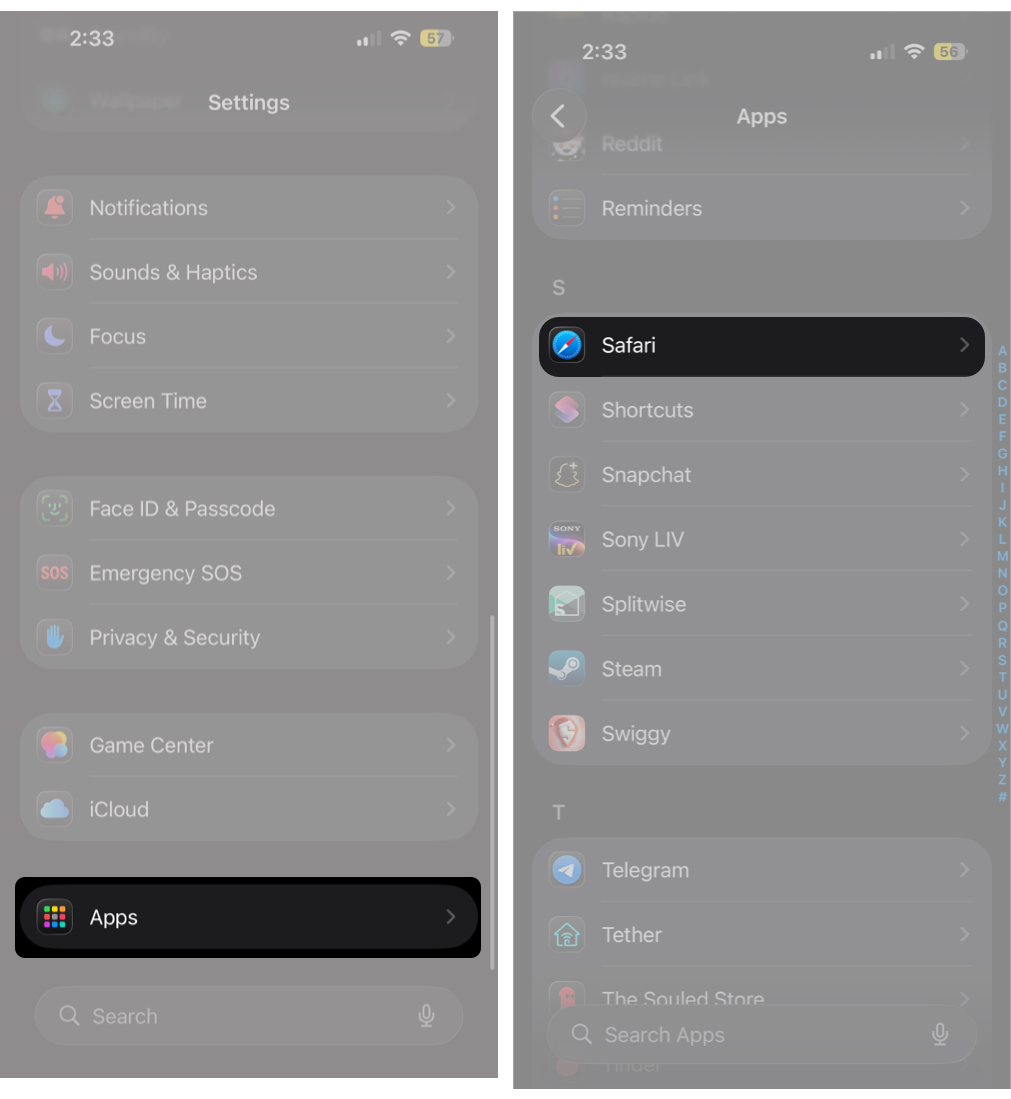The image size is (1011, 1099).
Task: Tap the Steam app icon
Action: tap(566, 669)
